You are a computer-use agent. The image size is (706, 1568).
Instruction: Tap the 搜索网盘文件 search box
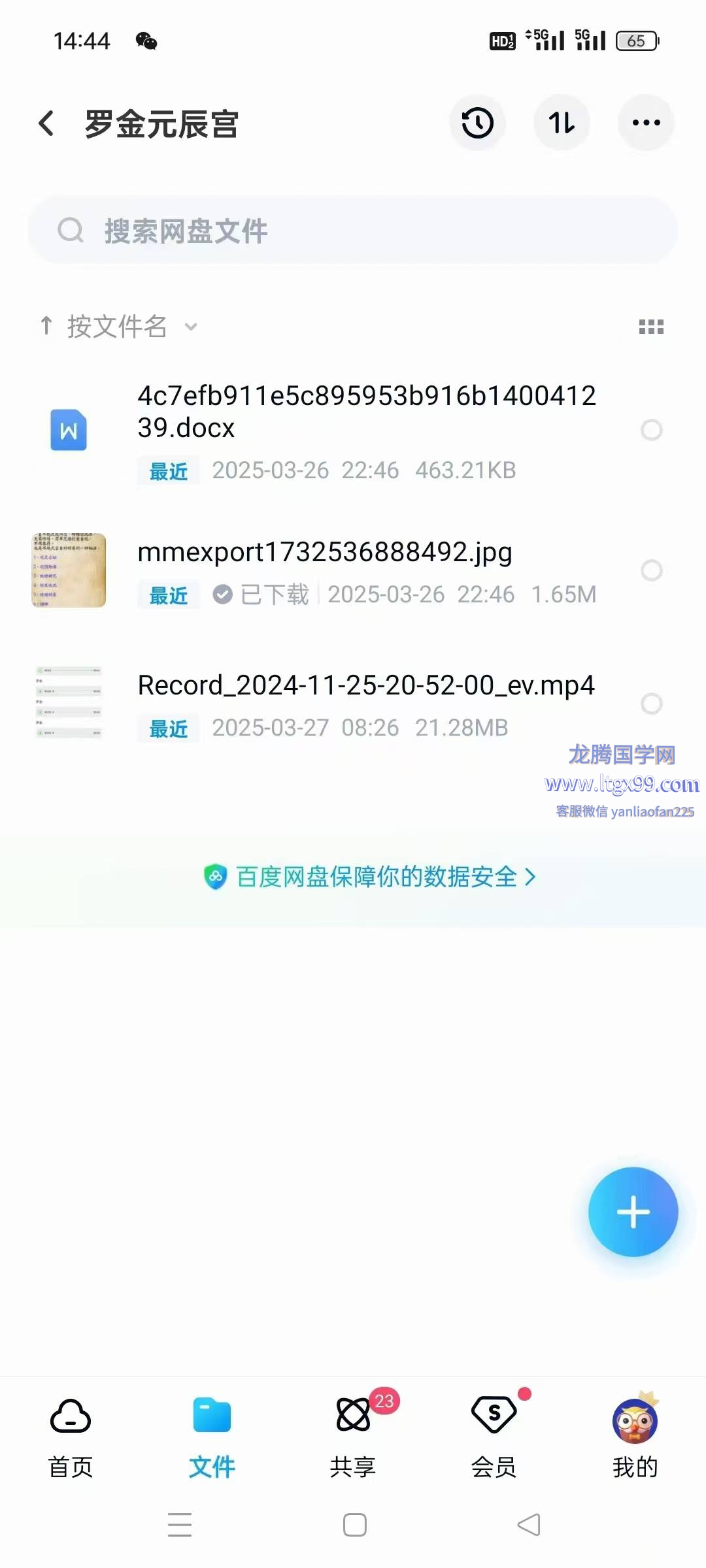point(353,231)
